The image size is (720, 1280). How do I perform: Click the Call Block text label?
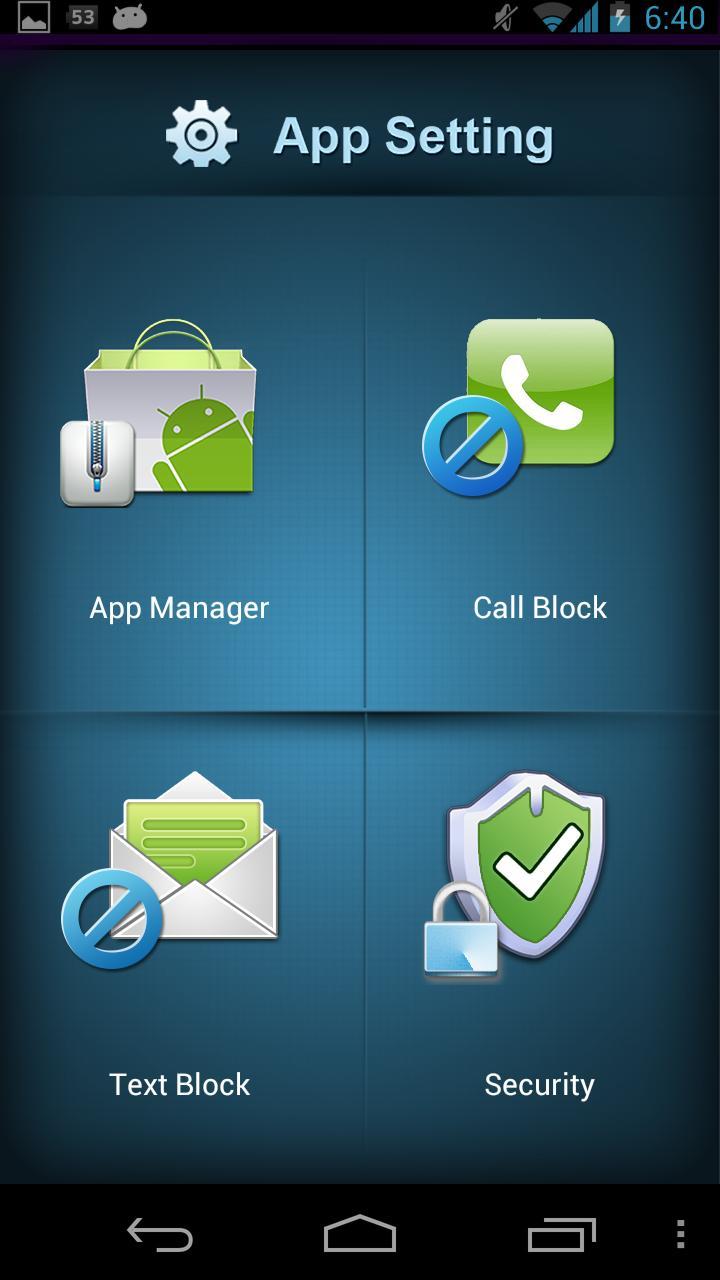click(x=539, y=607)
